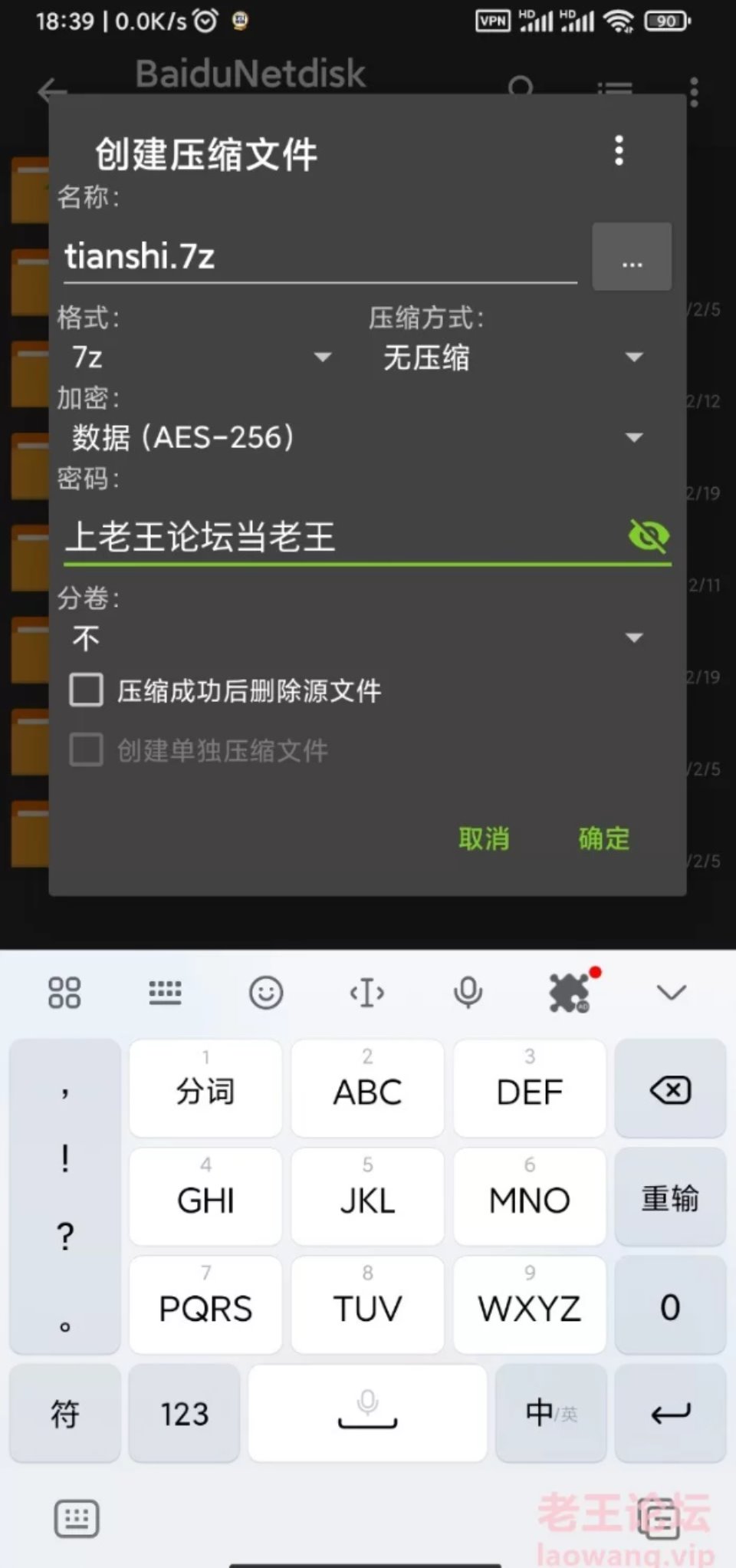
Task: Tap 取消 to cancel archive creation
Action: (x=484, y=838)
